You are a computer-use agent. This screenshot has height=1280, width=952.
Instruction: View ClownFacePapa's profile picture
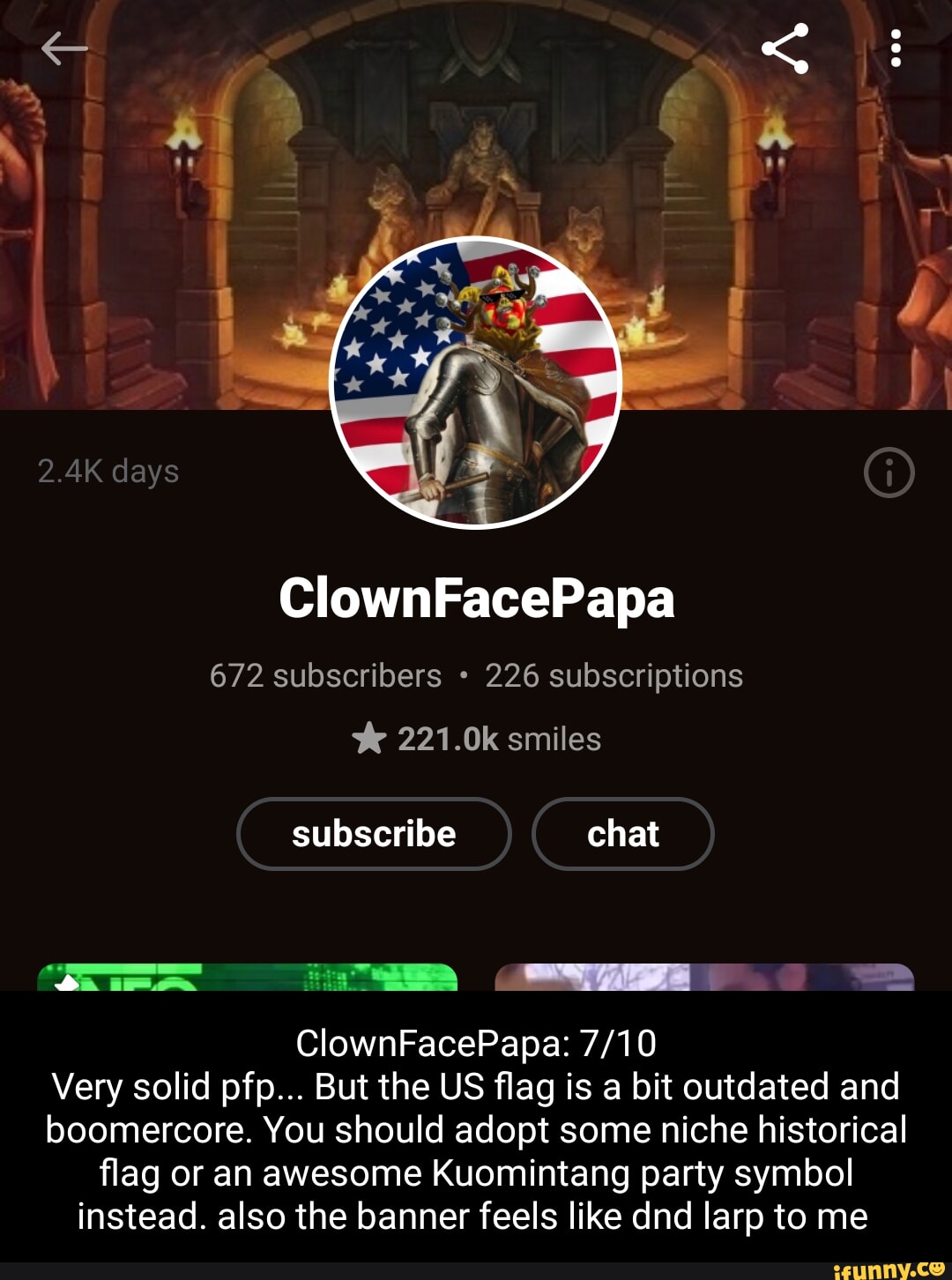(476, 383)
